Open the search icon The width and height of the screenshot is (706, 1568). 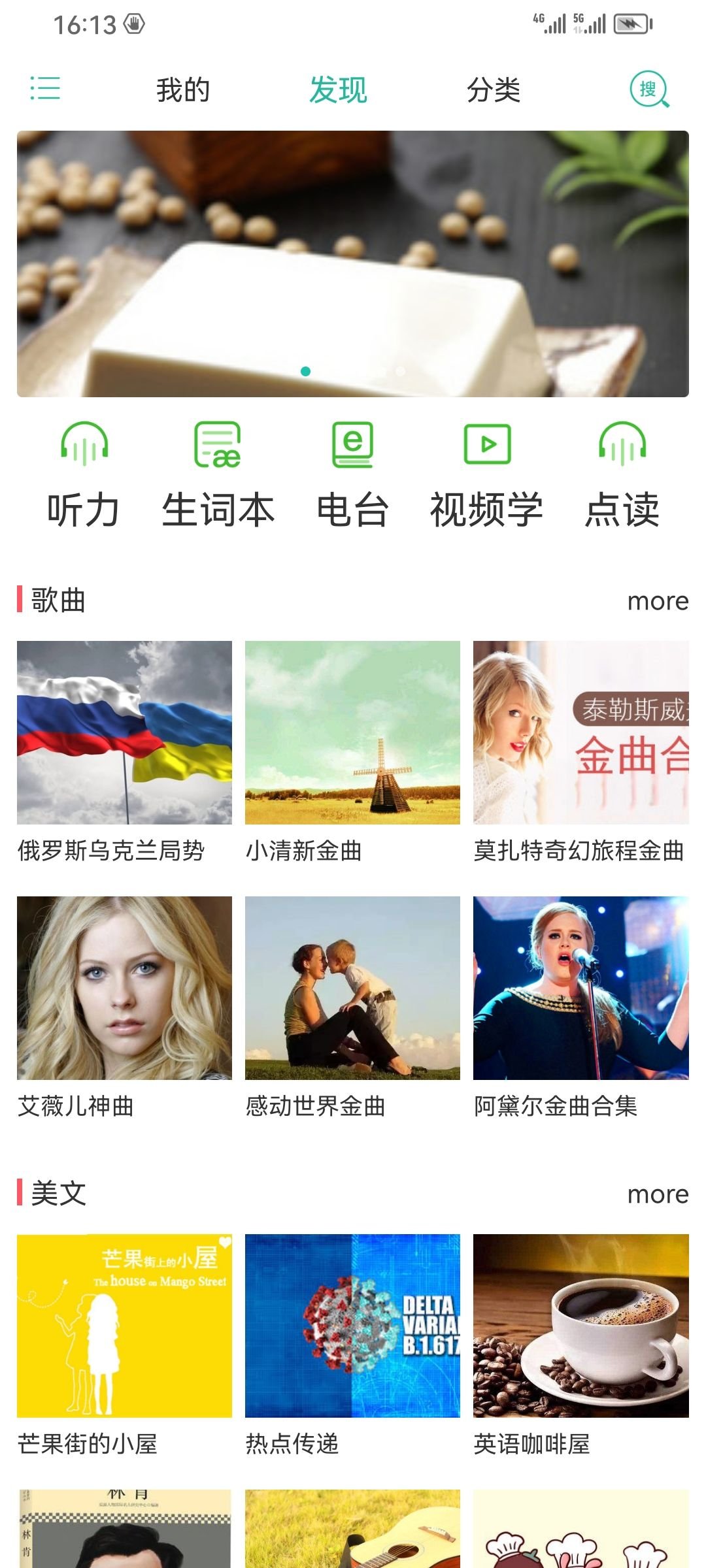point(649,90)
